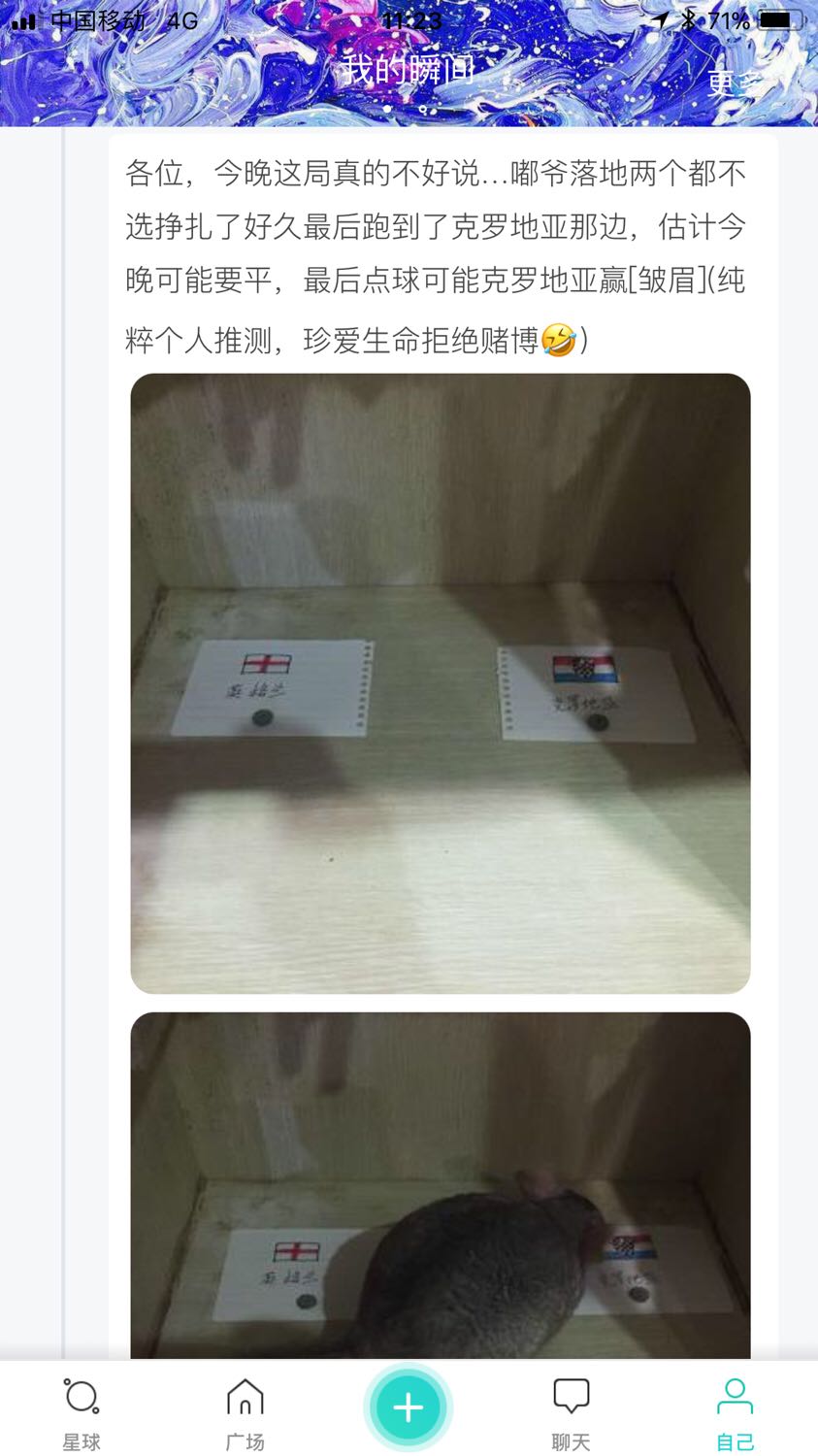
Task: View the first photo with two flag cards
Action: 441,682
